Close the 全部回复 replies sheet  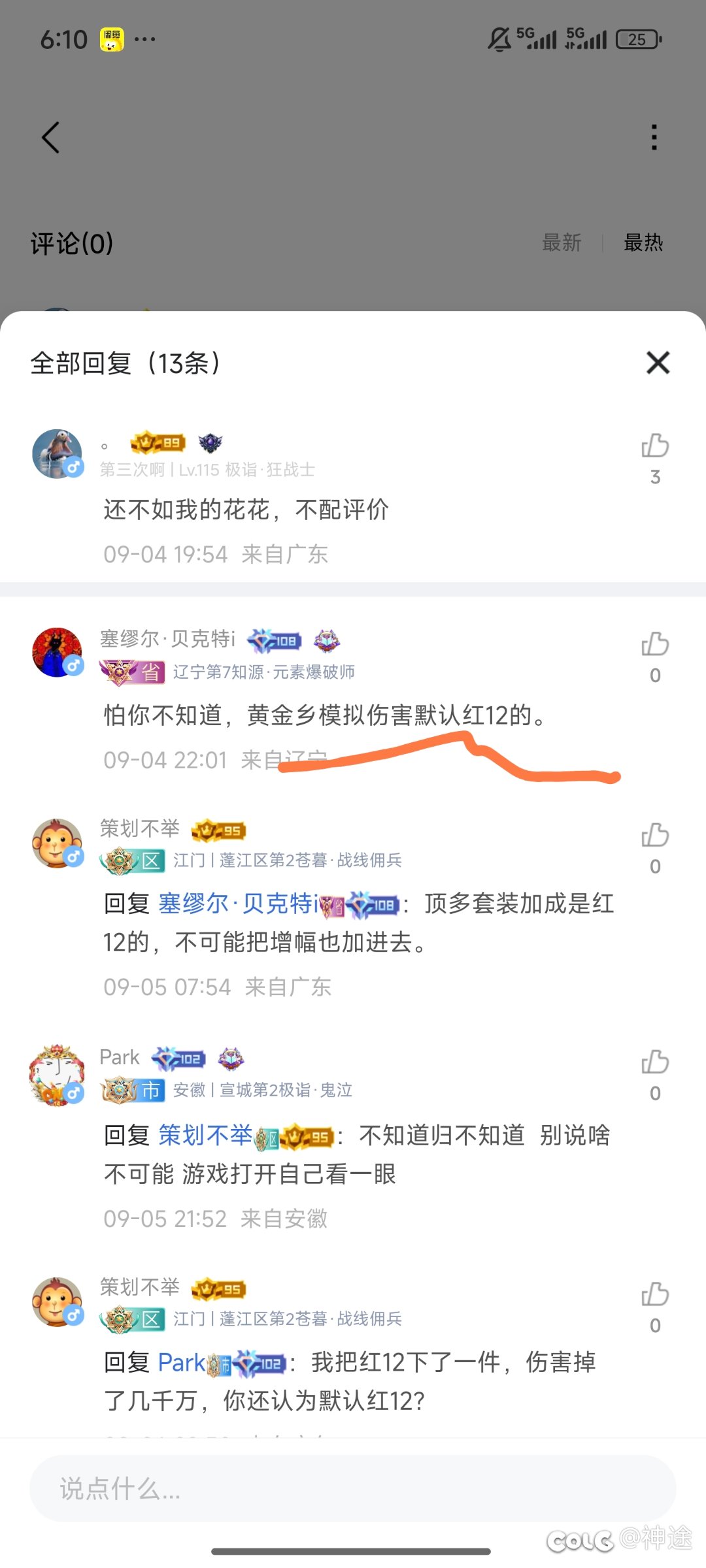coord(658,363)
